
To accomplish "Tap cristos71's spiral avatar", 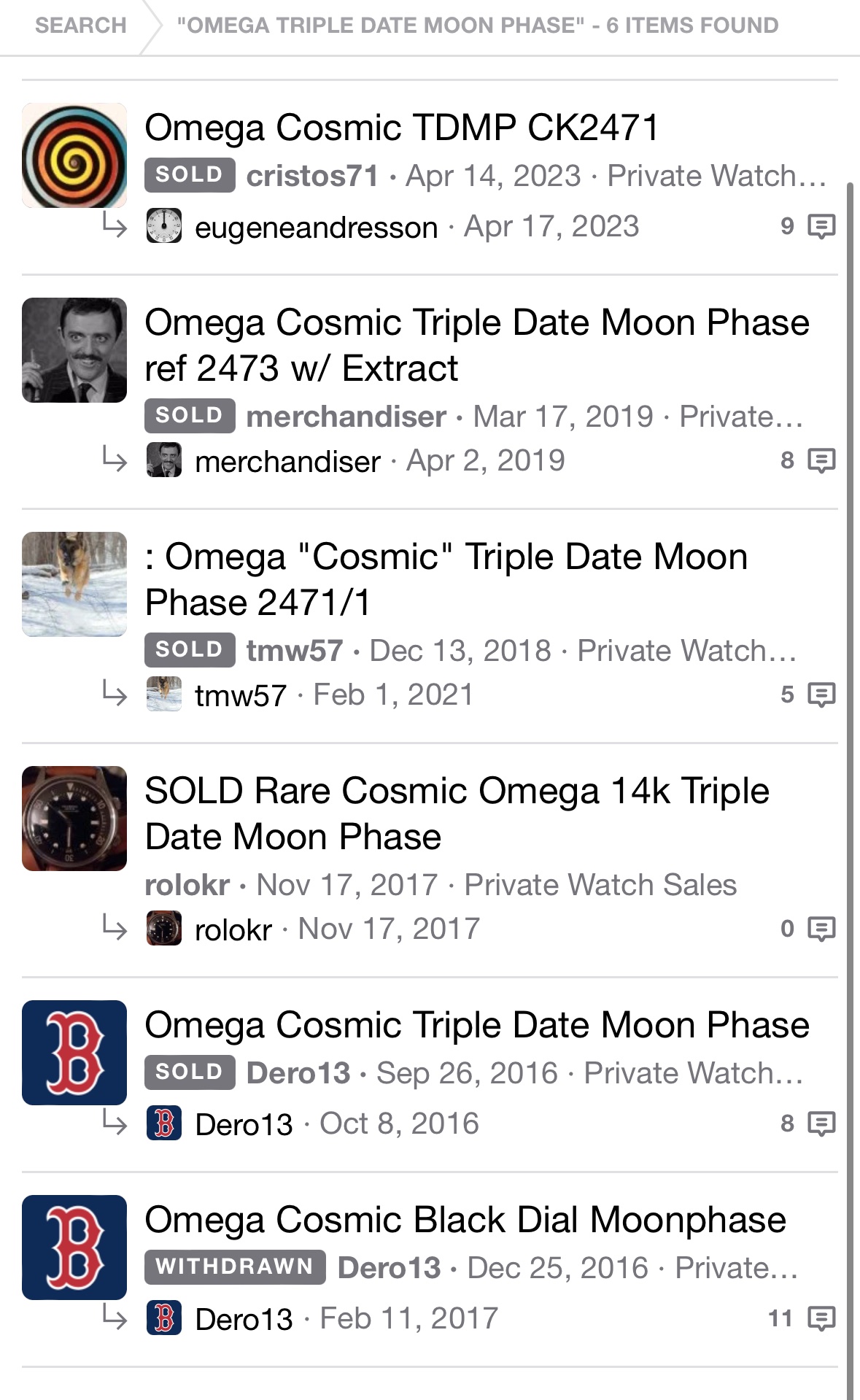I will 74,155.
